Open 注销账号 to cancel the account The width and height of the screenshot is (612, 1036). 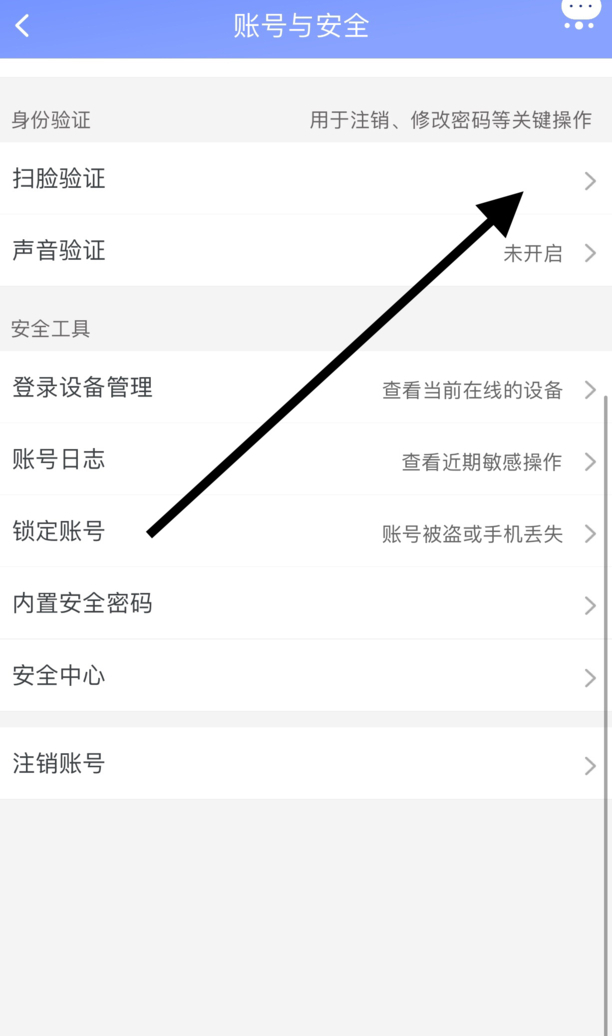point(306,763)
